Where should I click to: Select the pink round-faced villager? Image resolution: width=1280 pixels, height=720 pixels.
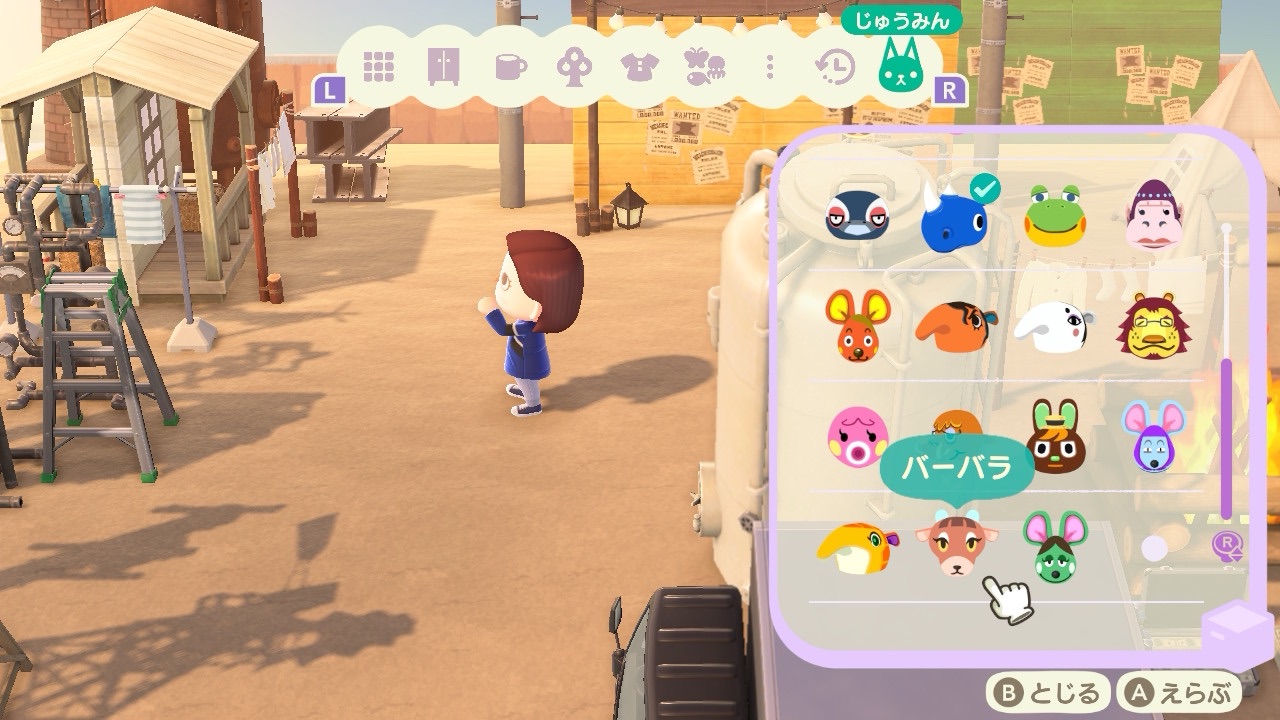click(x=858, y=438)
